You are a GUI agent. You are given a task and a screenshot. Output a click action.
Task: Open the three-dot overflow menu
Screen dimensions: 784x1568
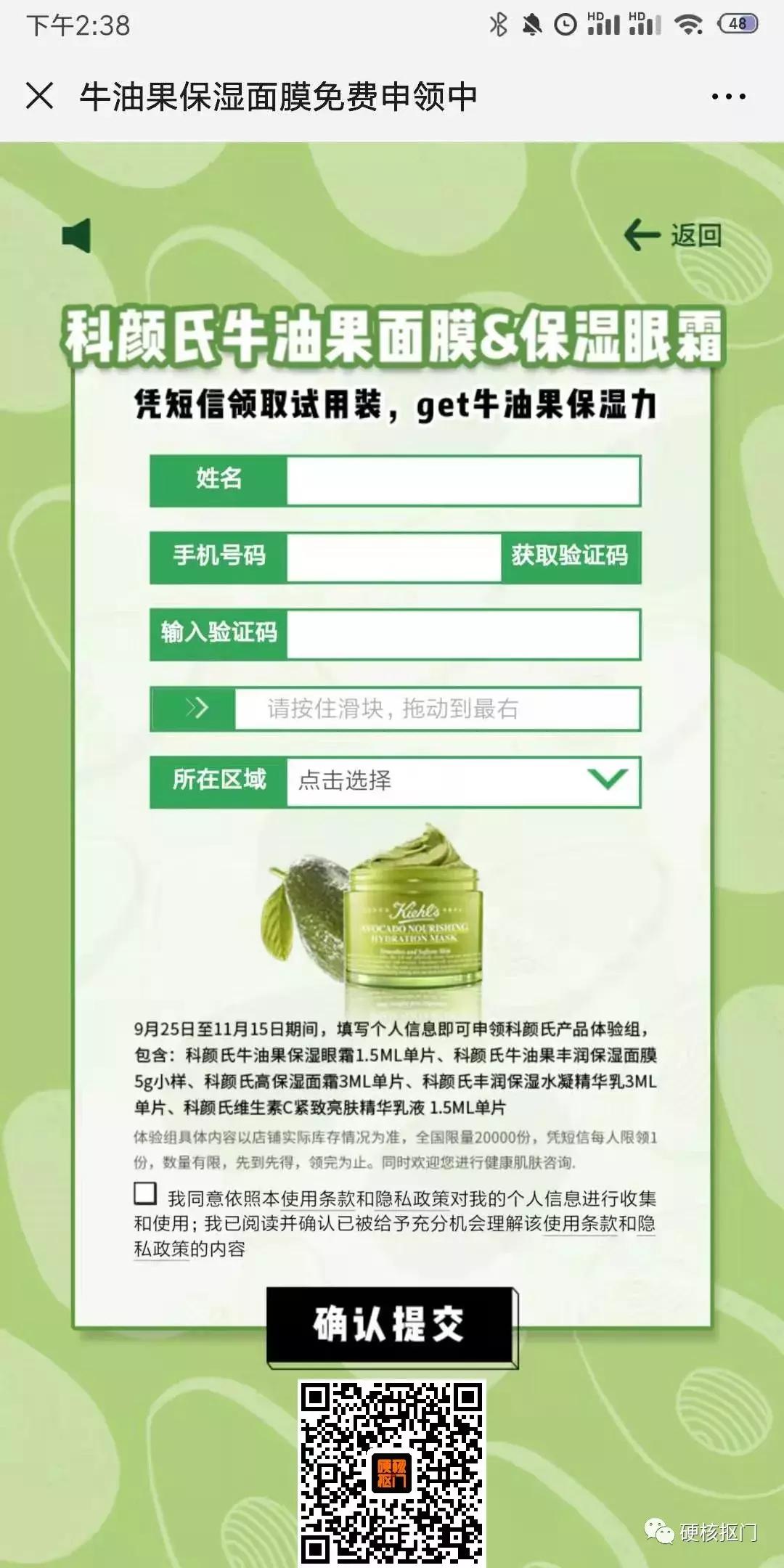point(728,96)
